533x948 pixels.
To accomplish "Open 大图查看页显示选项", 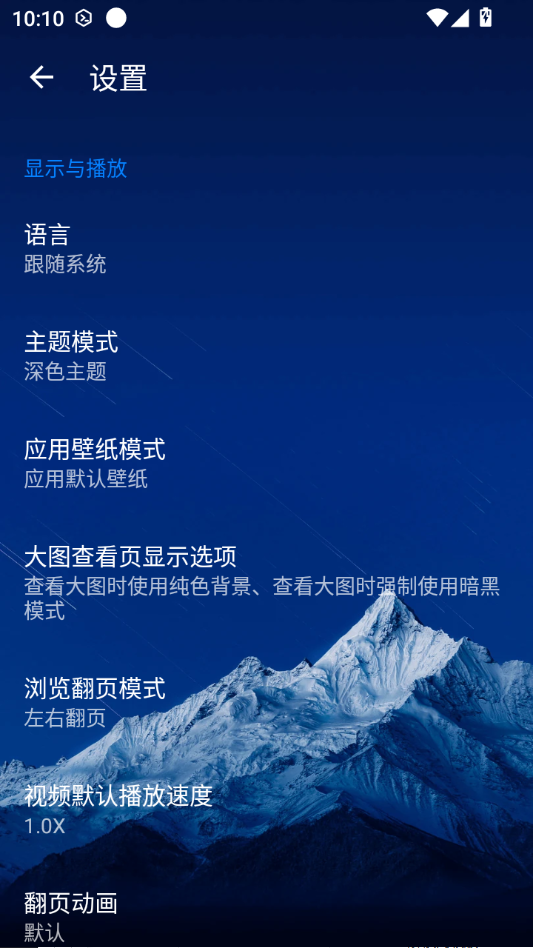I will pos(266,583).
